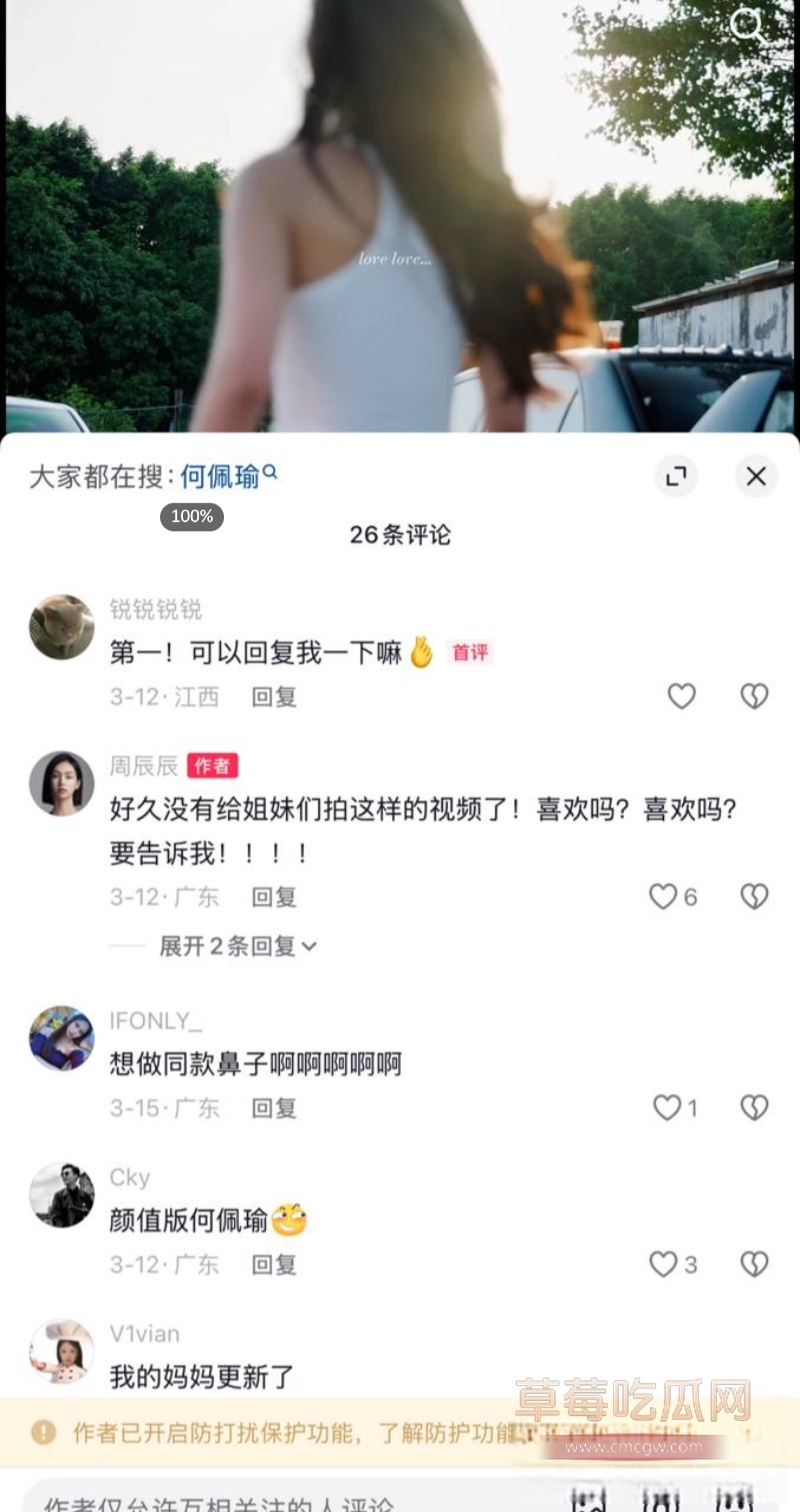This screenshot has height=1512, width=800.
Task: Reply to 锐锐锐锐's comment
Action: [x=273, y=696]
